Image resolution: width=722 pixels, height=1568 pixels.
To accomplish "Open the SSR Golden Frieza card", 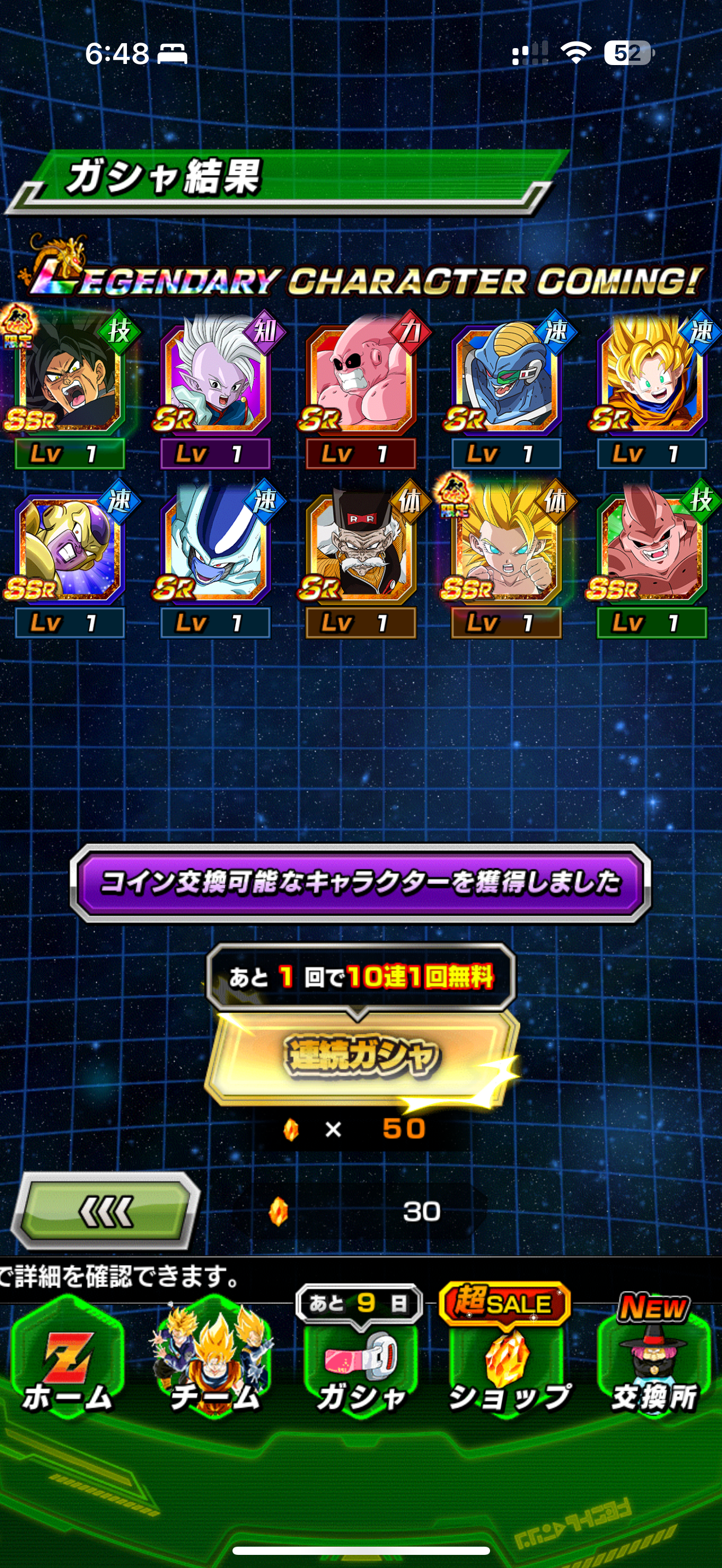I will (x=69, y=558).
